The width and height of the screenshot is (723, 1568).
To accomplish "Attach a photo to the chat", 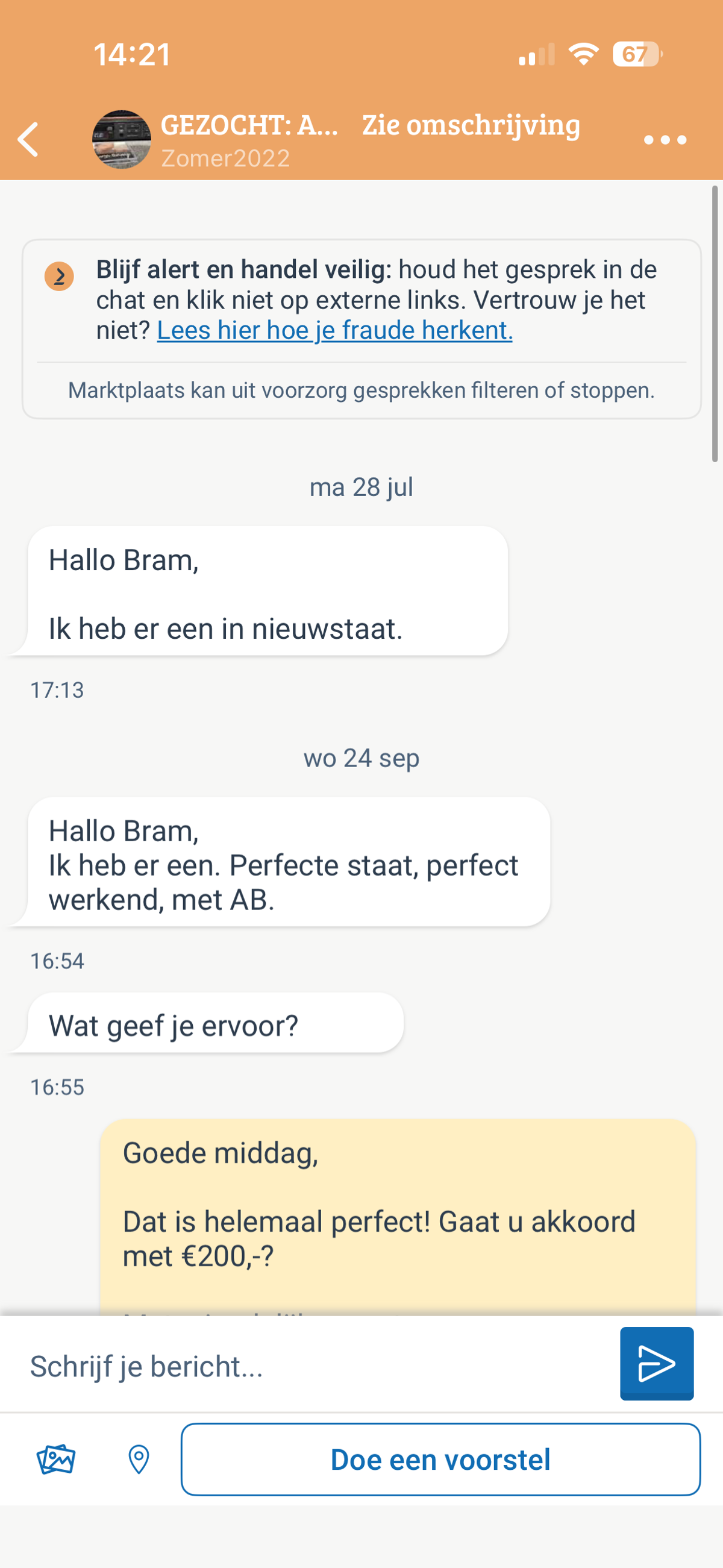I will (56, 1460).
